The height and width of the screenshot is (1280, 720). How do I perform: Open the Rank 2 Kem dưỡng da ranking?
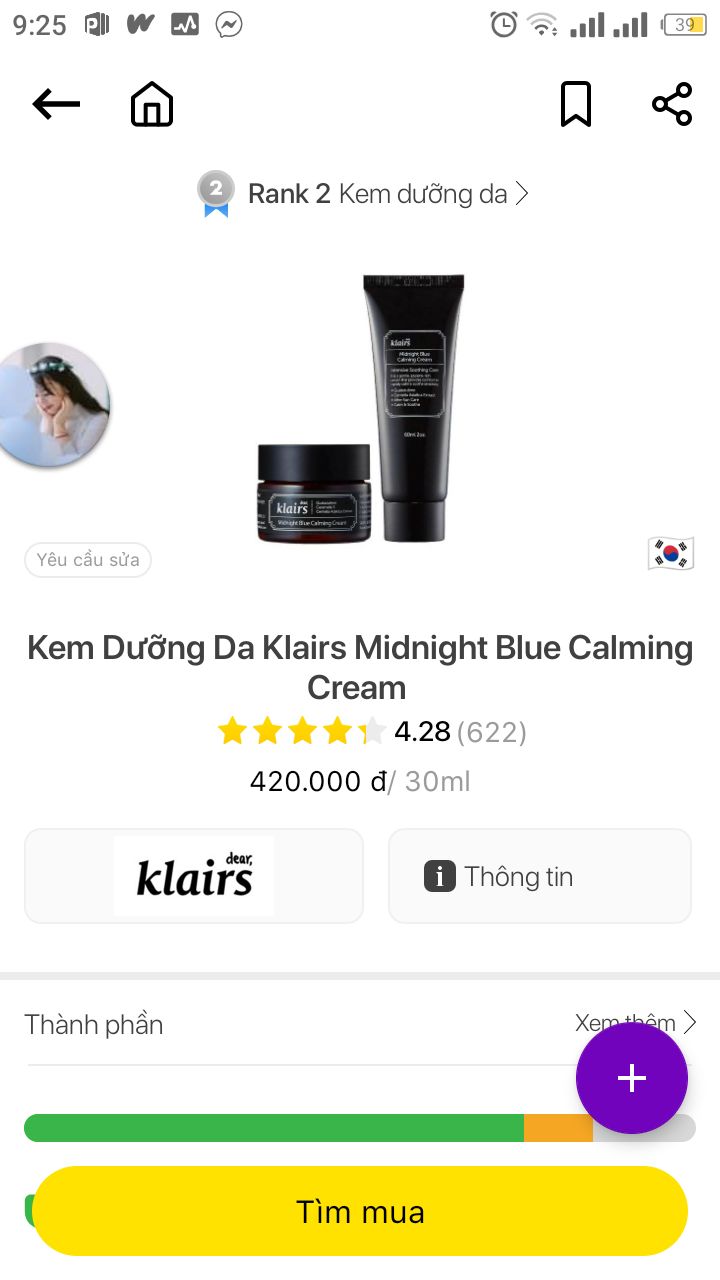click(365, 194)
